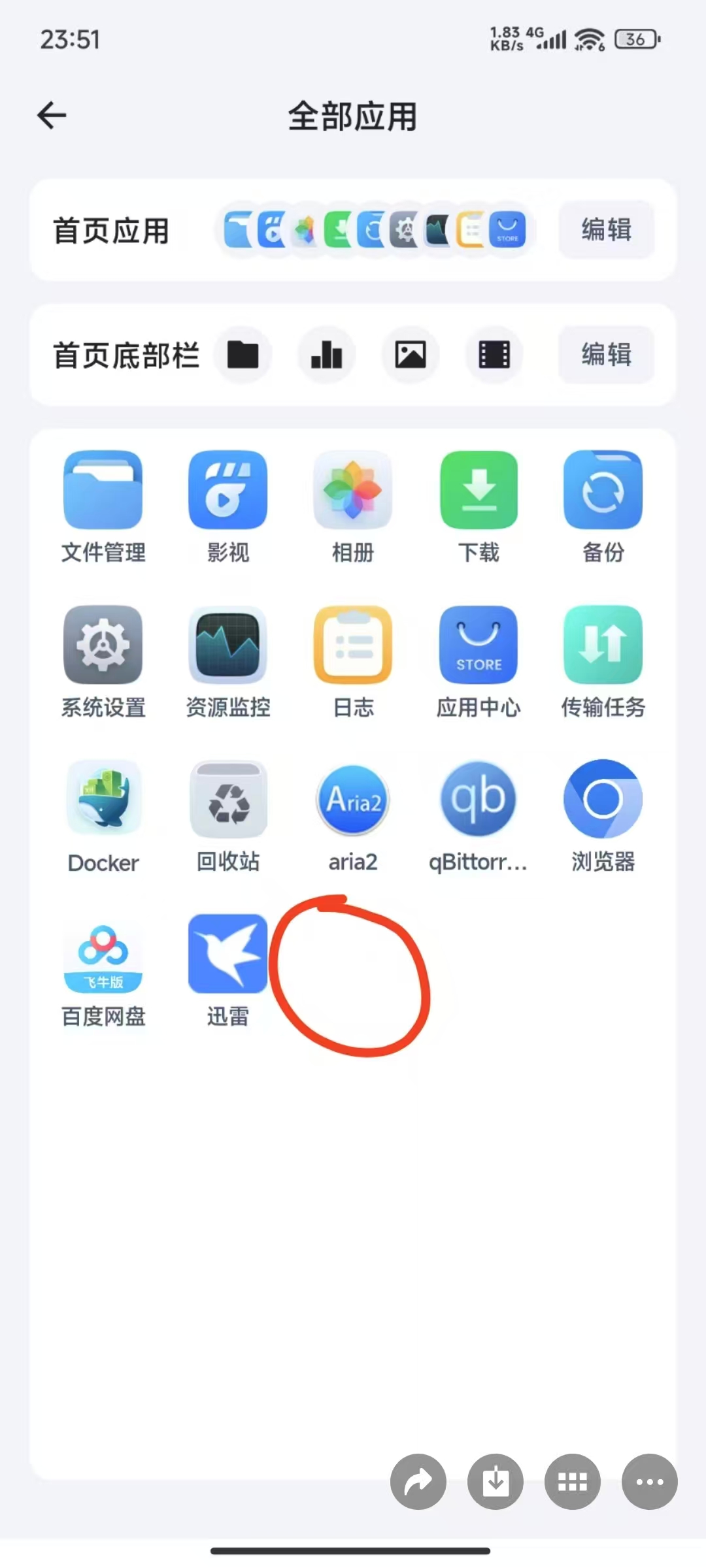
Task: Edit the 首页底部栏 bottom bar
Action: 606,355
